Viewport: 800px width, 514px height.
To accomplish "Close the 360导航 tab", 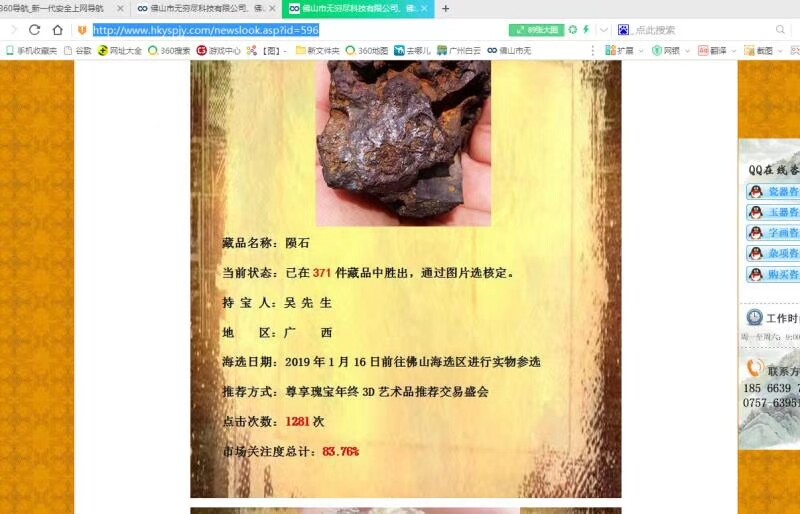I will (x=120, y=8).
